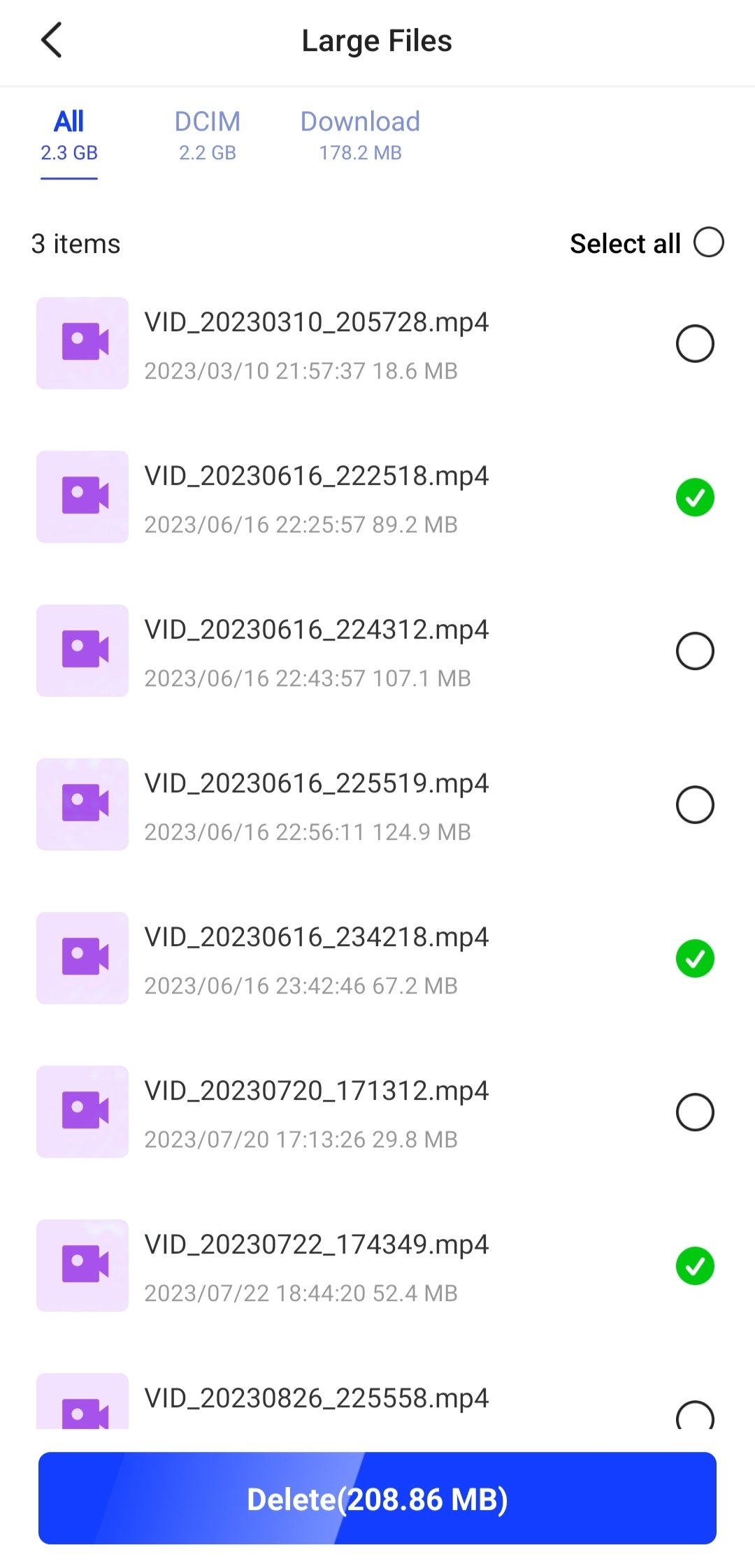
Task: Open video VID_20230616_224312.mp4
Action: point(316,651)
